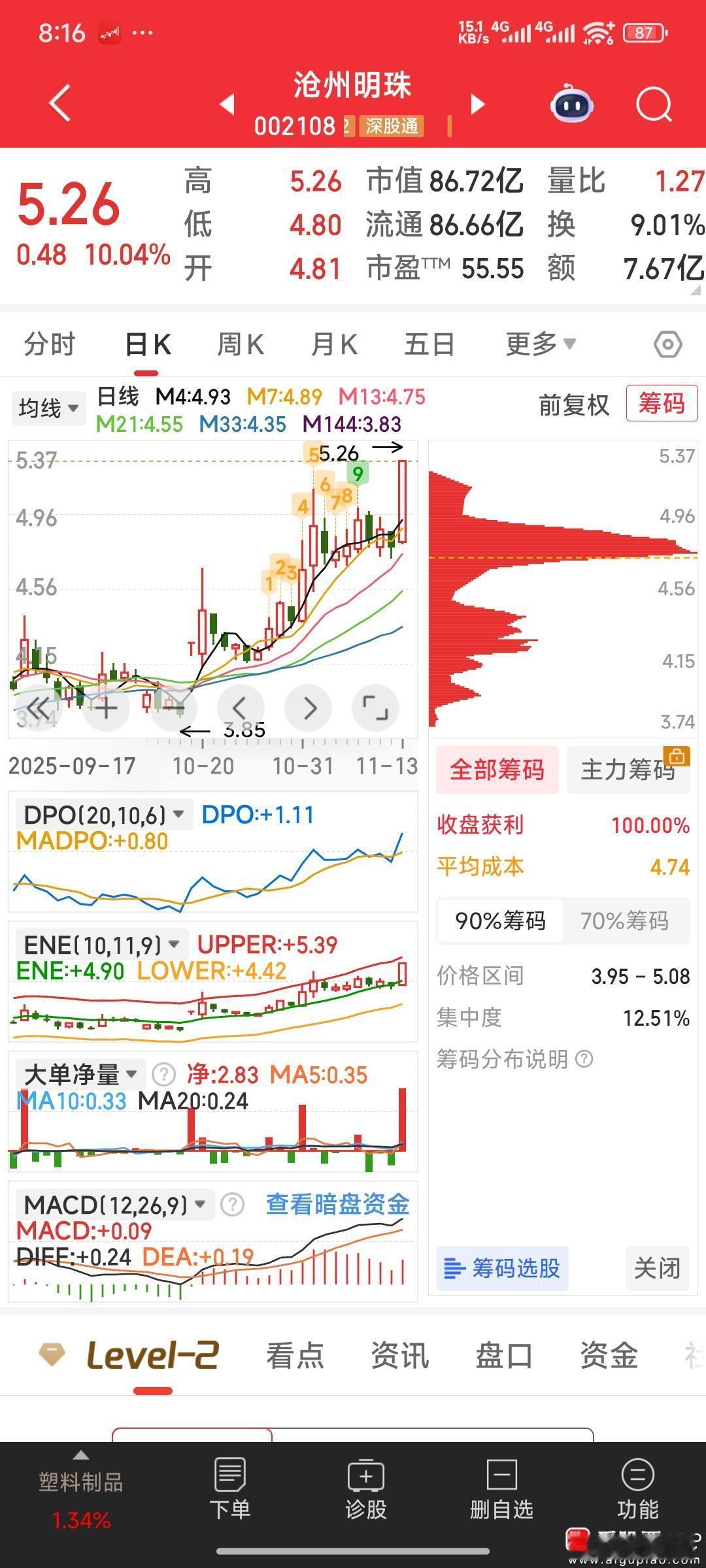Open 筹码选股 button

(x=502, y=1268)
